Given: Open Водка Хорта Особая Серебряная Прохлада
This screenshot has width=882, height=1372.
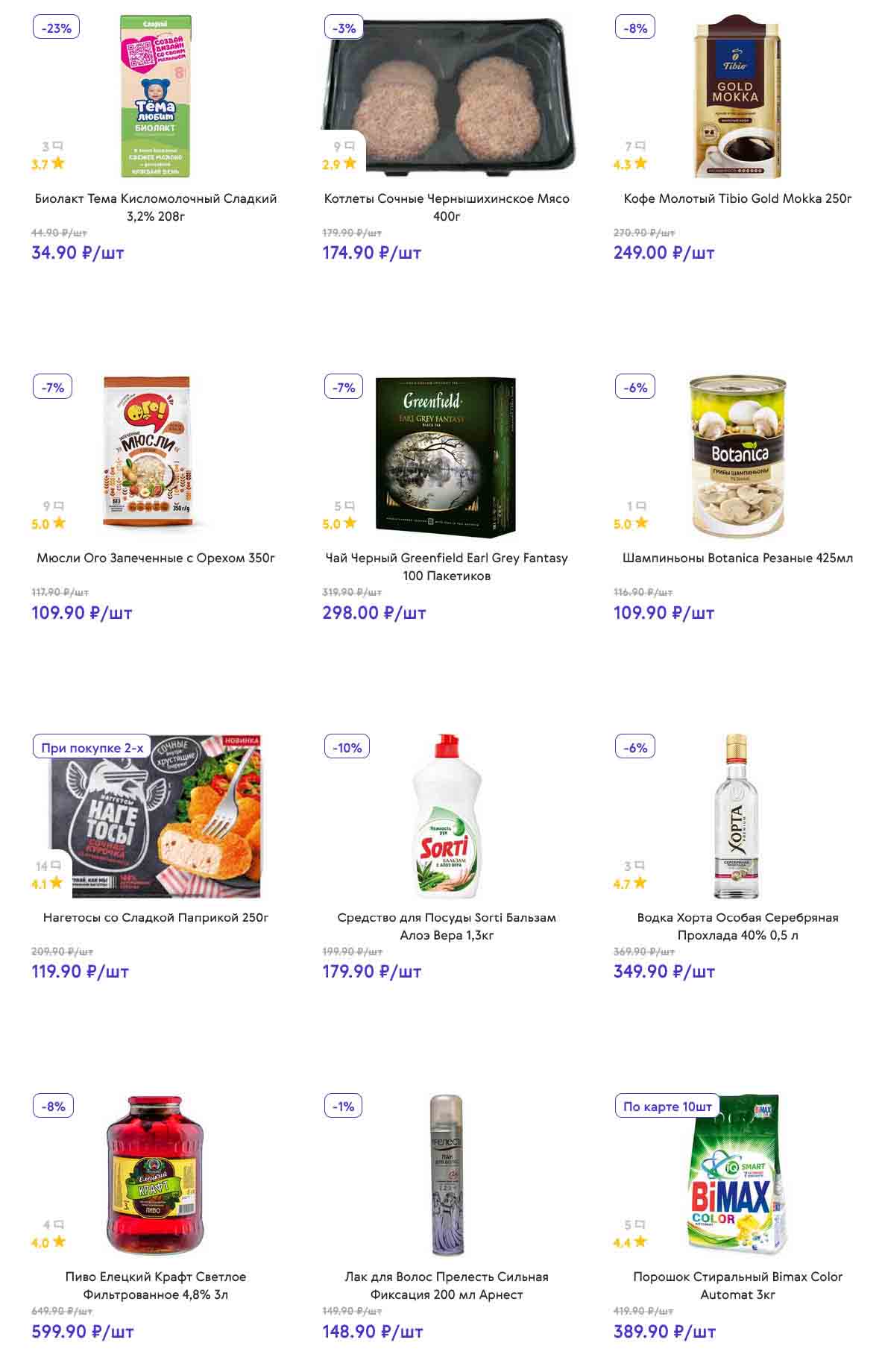Looking at the screenshot, I should coord(737,925).
